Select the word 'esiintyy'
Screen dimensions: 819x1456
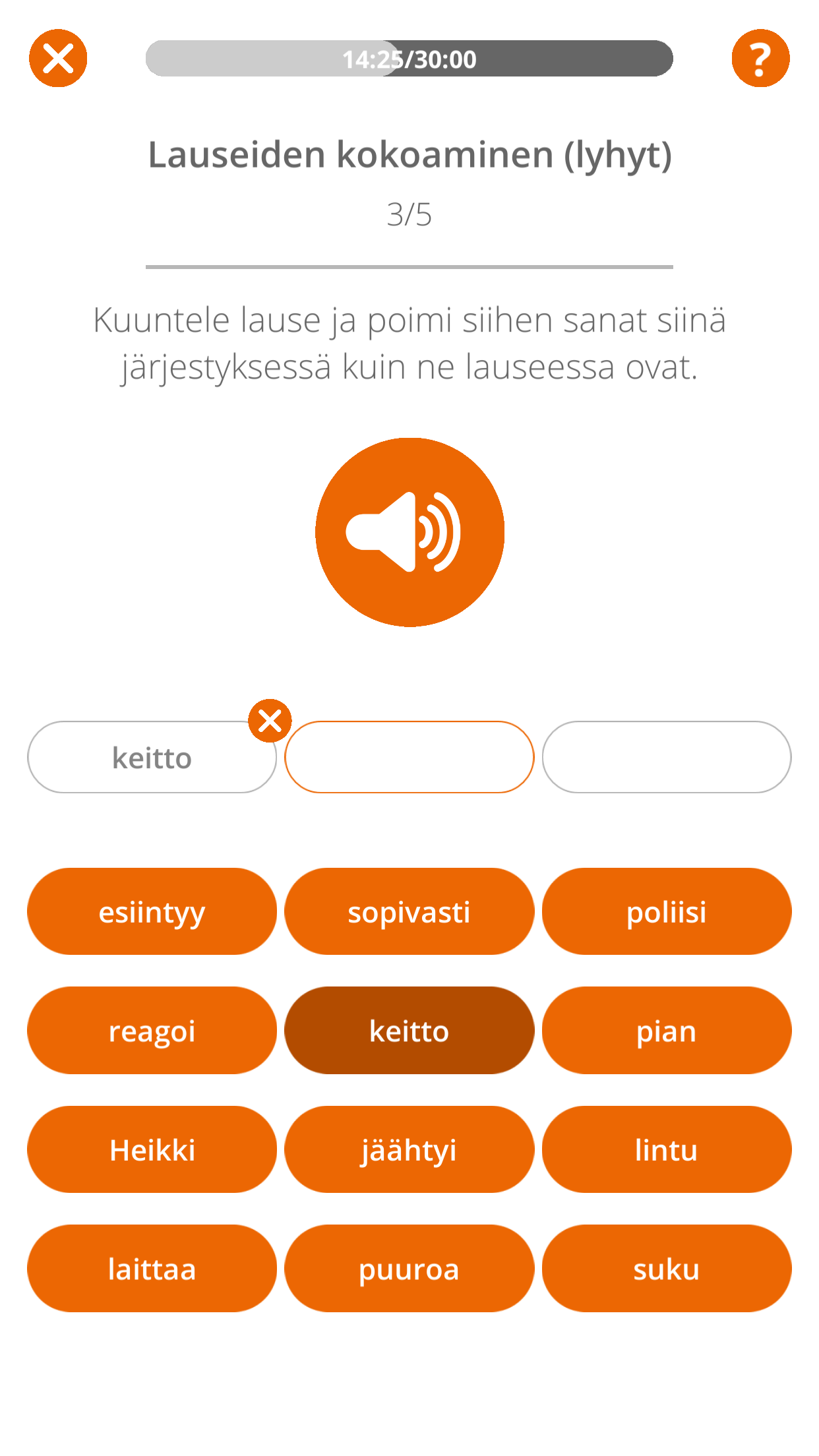click(152, 911)
